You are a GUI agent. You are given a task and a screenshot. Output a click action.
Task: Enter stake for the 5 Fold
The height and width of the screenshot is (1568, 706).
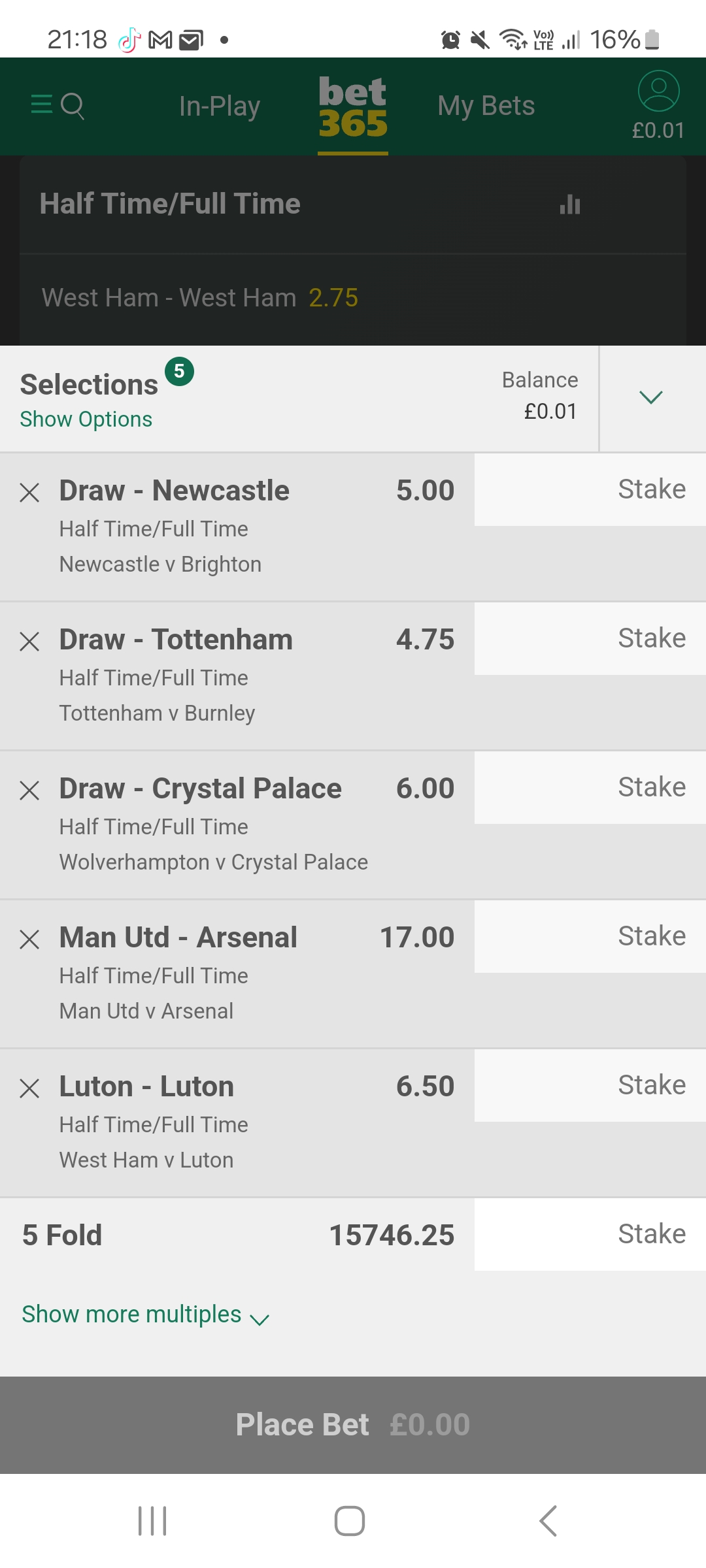point(590,1235)
